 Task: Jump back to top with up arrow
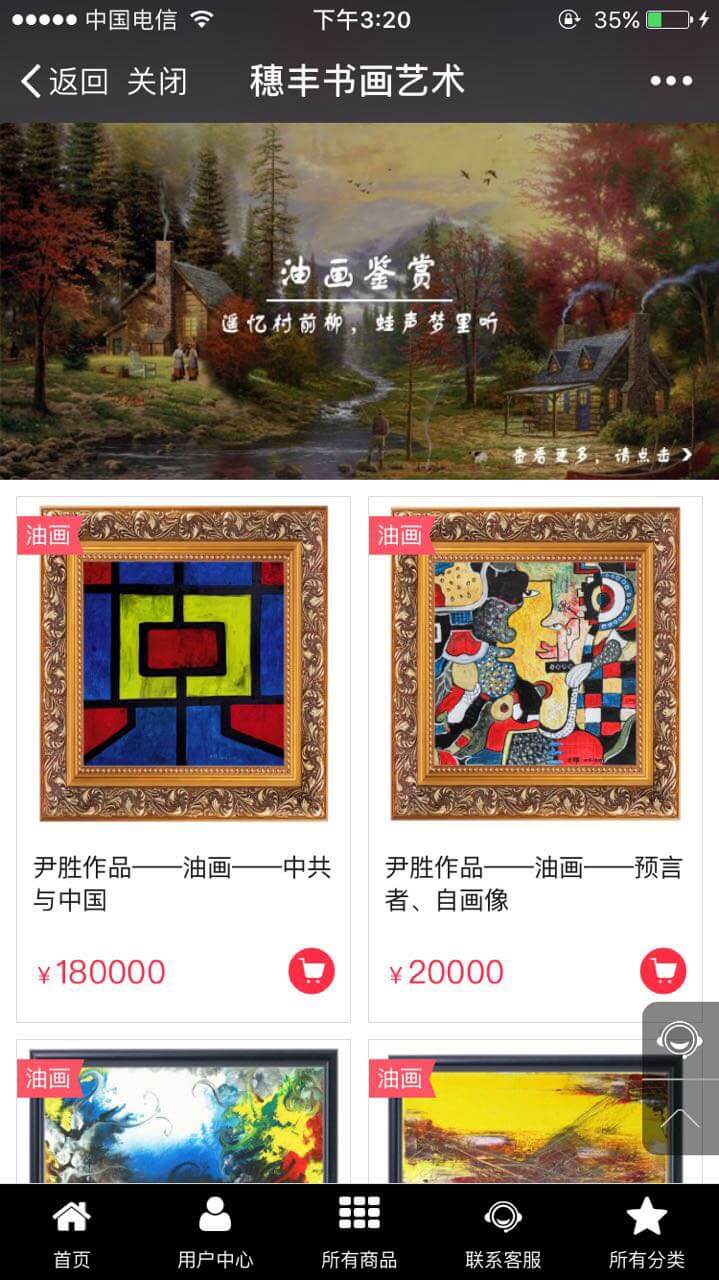pos(680,1117)
